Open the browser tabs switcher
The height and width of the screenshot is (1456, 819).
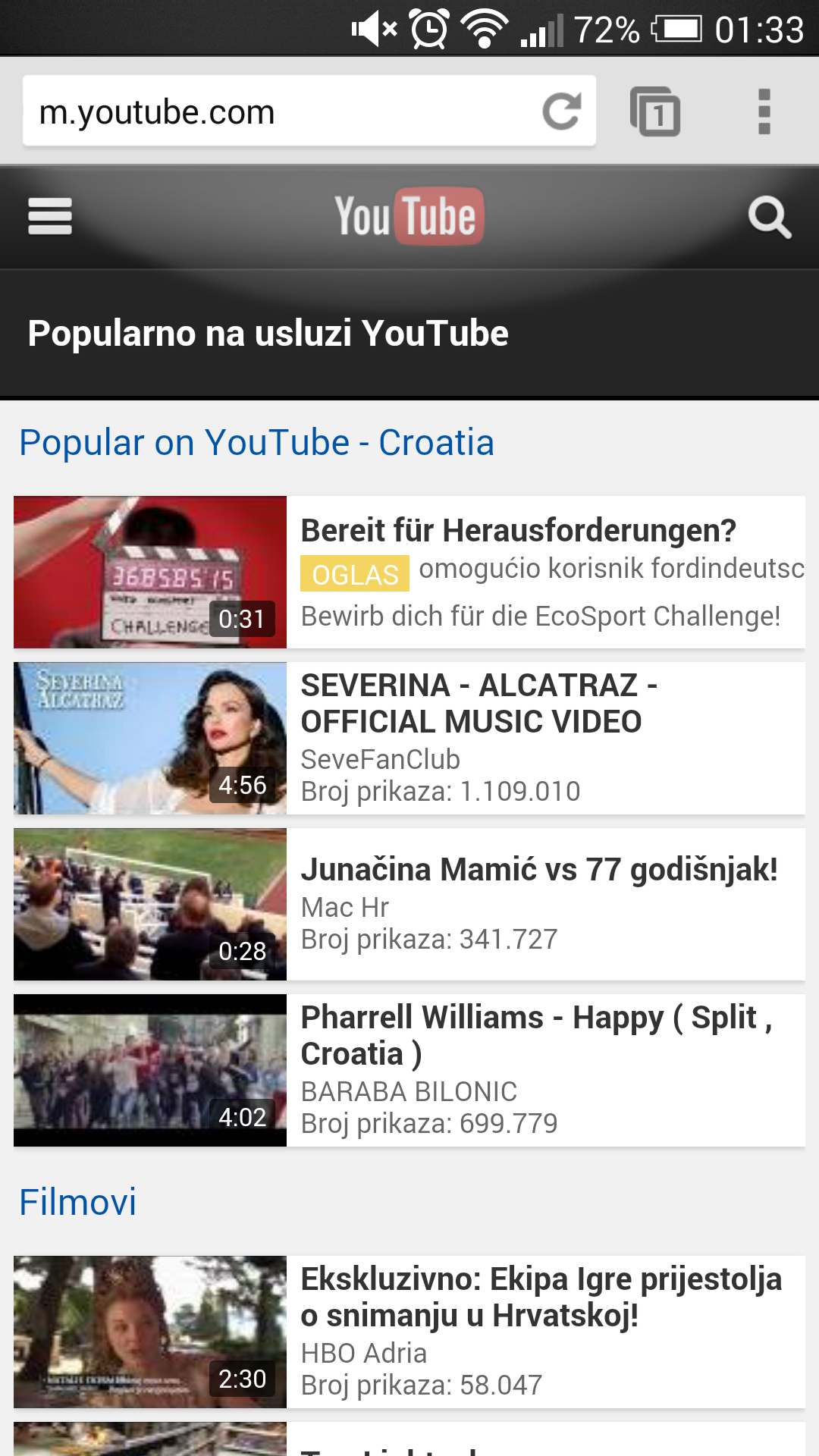click(654, 111)
